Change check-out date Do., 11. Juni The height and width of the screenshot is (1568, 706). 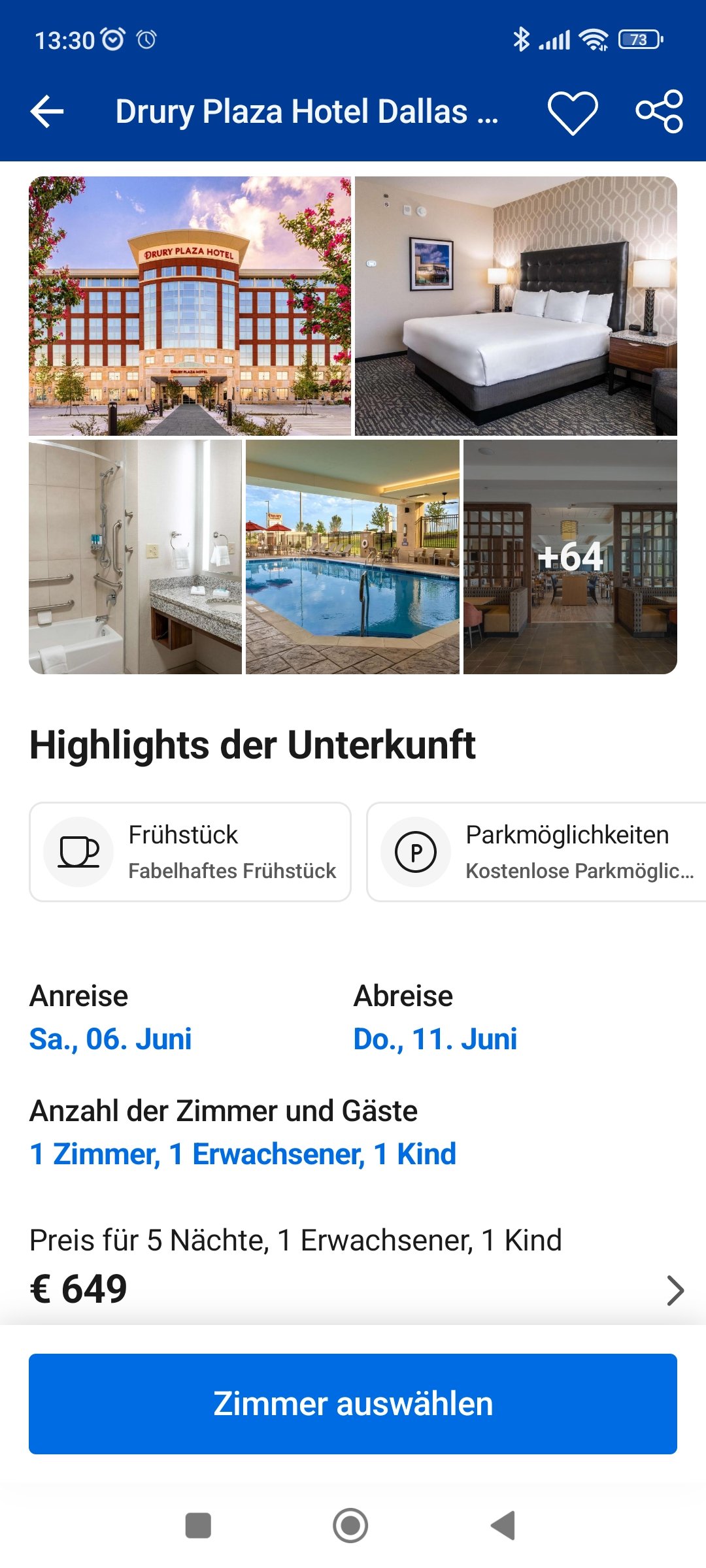(x=435, y=1039)
